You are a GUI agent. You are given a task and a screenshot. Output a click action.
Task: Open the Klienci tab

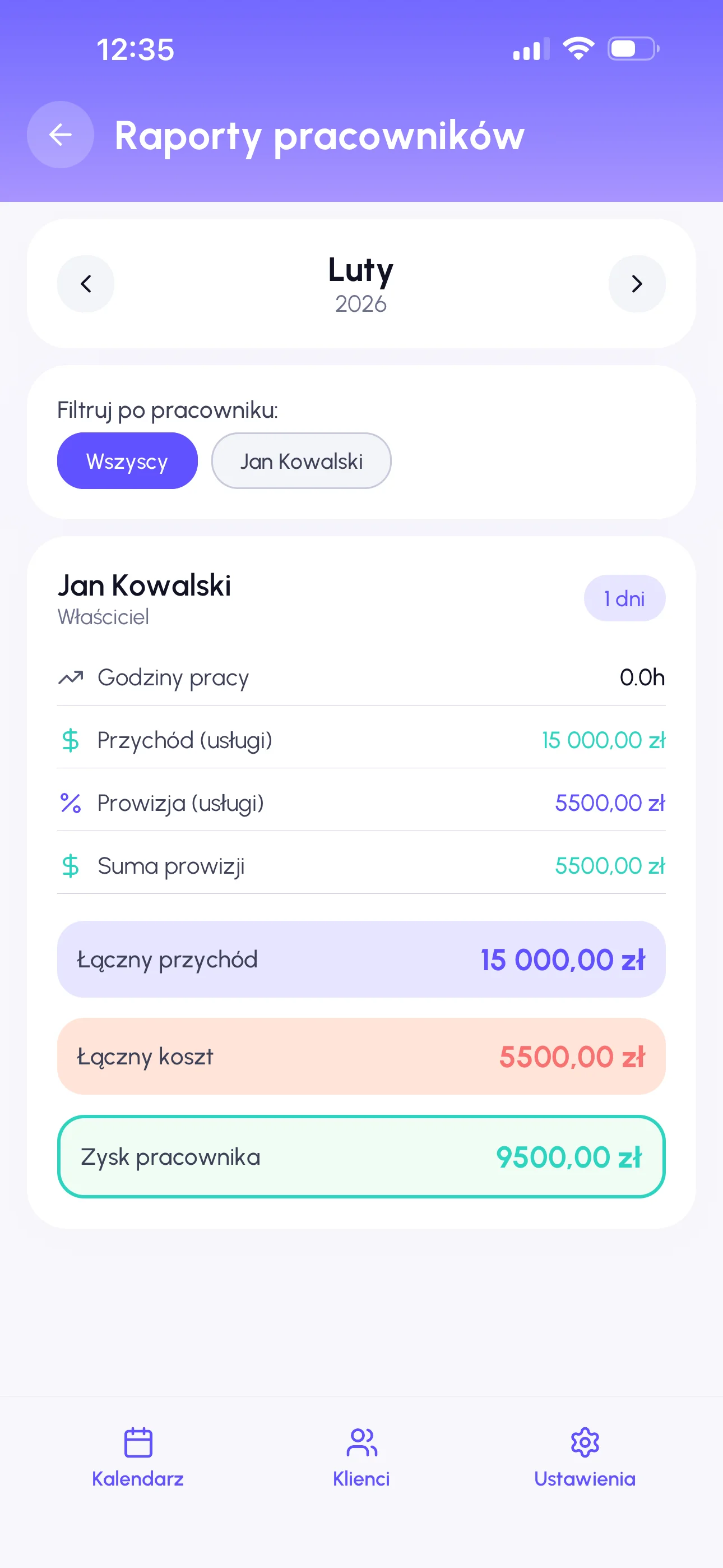[361, 1456]
